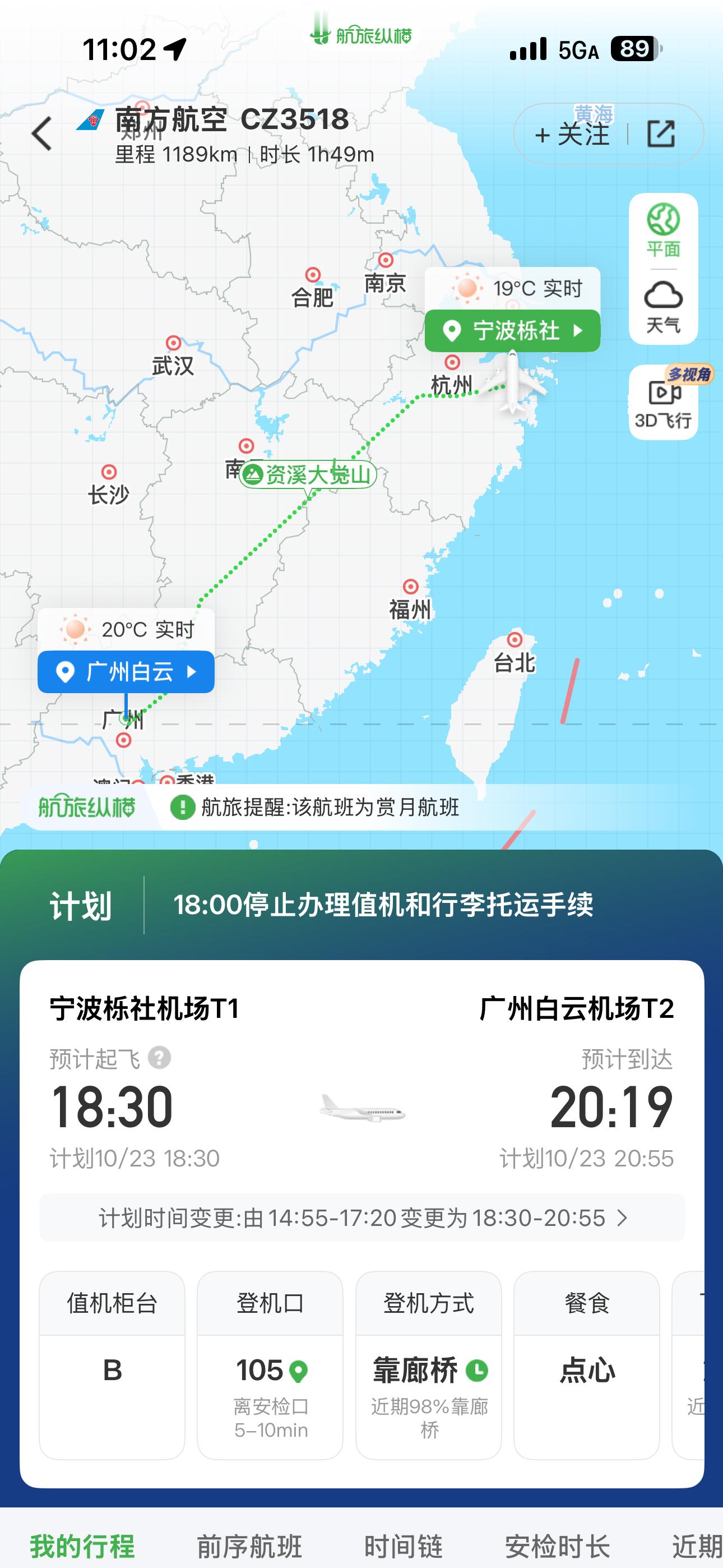
Task: Tap the +关注 follow button
Action: [x=572, y=133]
